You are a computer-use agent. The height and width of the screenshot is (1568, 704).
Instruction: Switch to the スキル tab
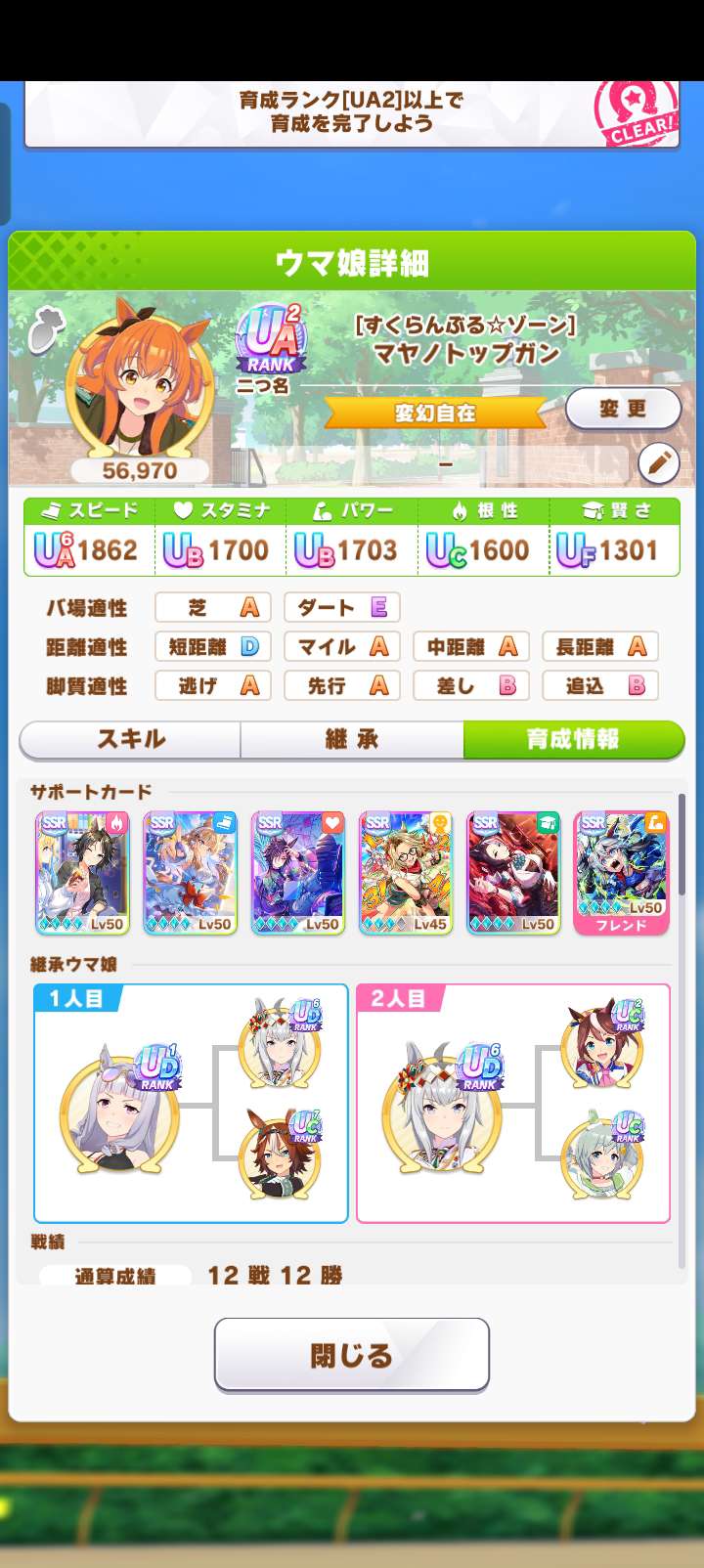point(130,740)
